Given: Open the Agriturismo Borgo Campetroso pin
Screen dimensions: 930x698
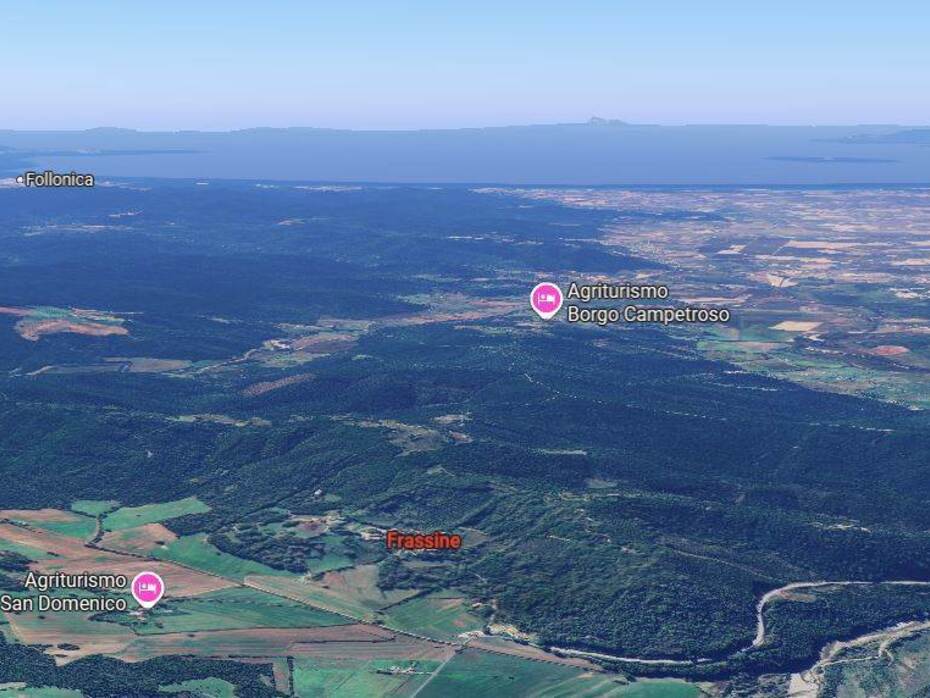Looking at the screenshot, I should [546, 299].
